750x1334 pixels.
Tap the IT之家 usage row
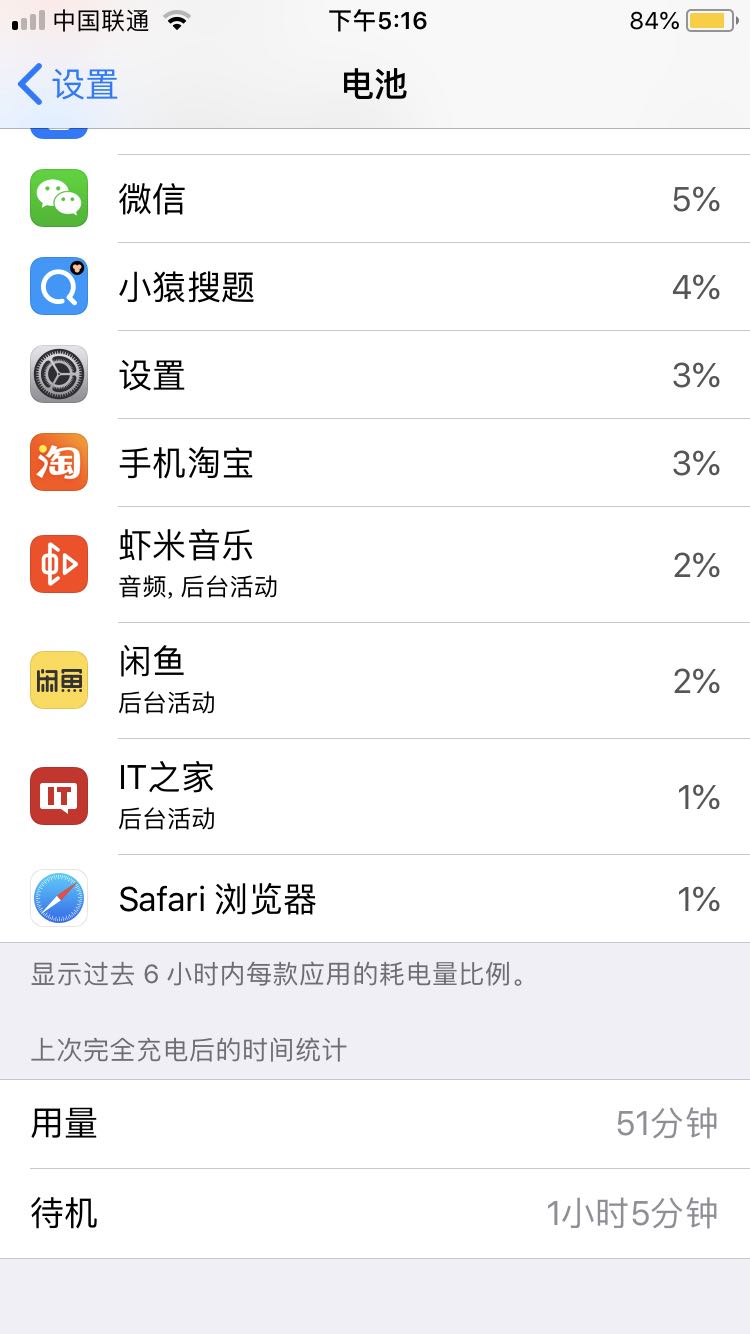click(x=375, y=797)
